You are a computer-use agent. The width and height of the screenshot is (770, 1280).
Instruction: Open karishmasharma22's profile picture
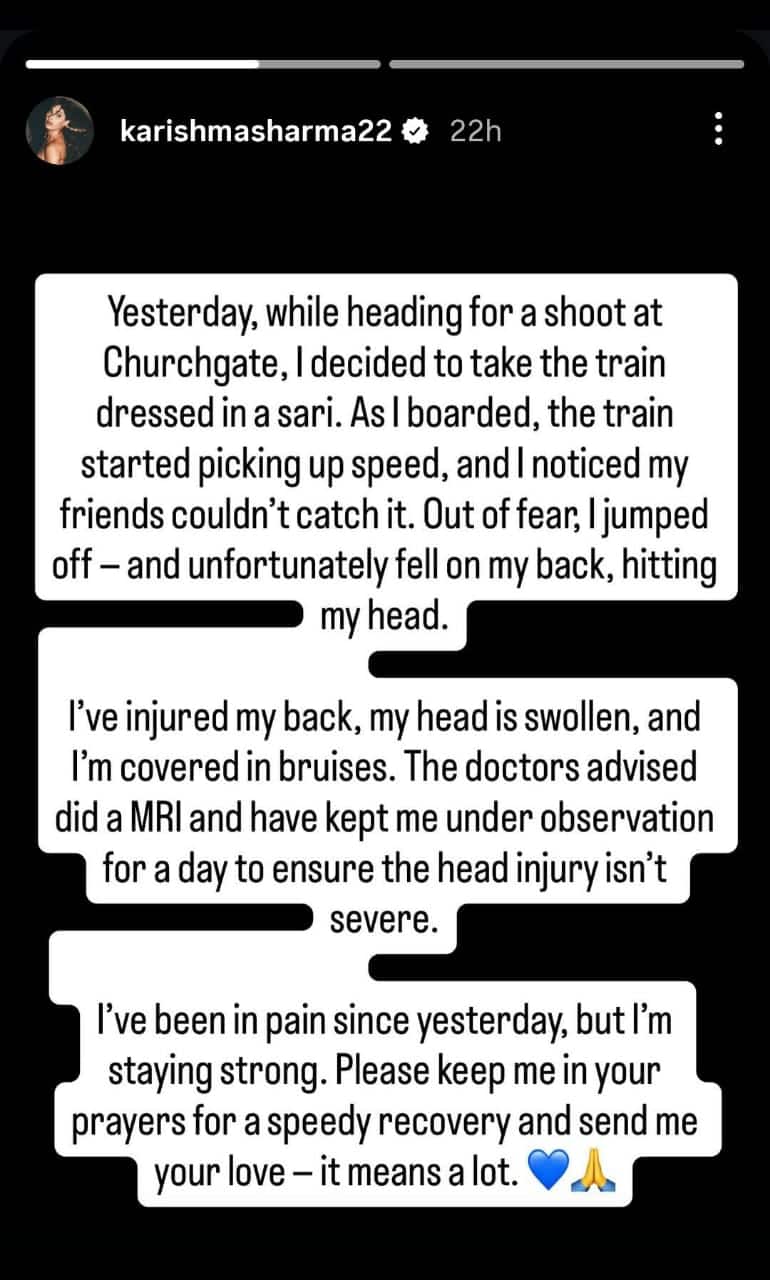point(60,131)
